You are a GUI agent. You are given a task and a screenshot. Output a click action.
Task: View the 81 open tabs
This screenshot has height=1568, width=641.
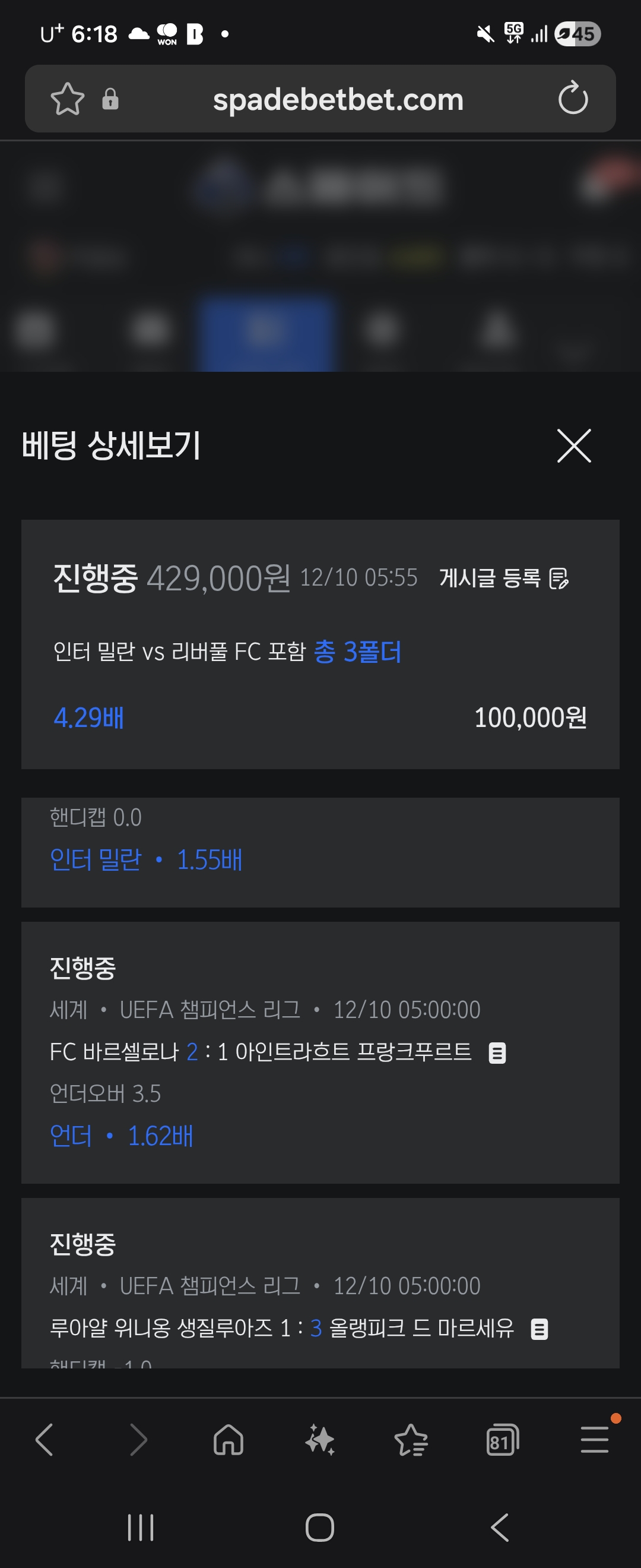click(x=502, y=1440)
